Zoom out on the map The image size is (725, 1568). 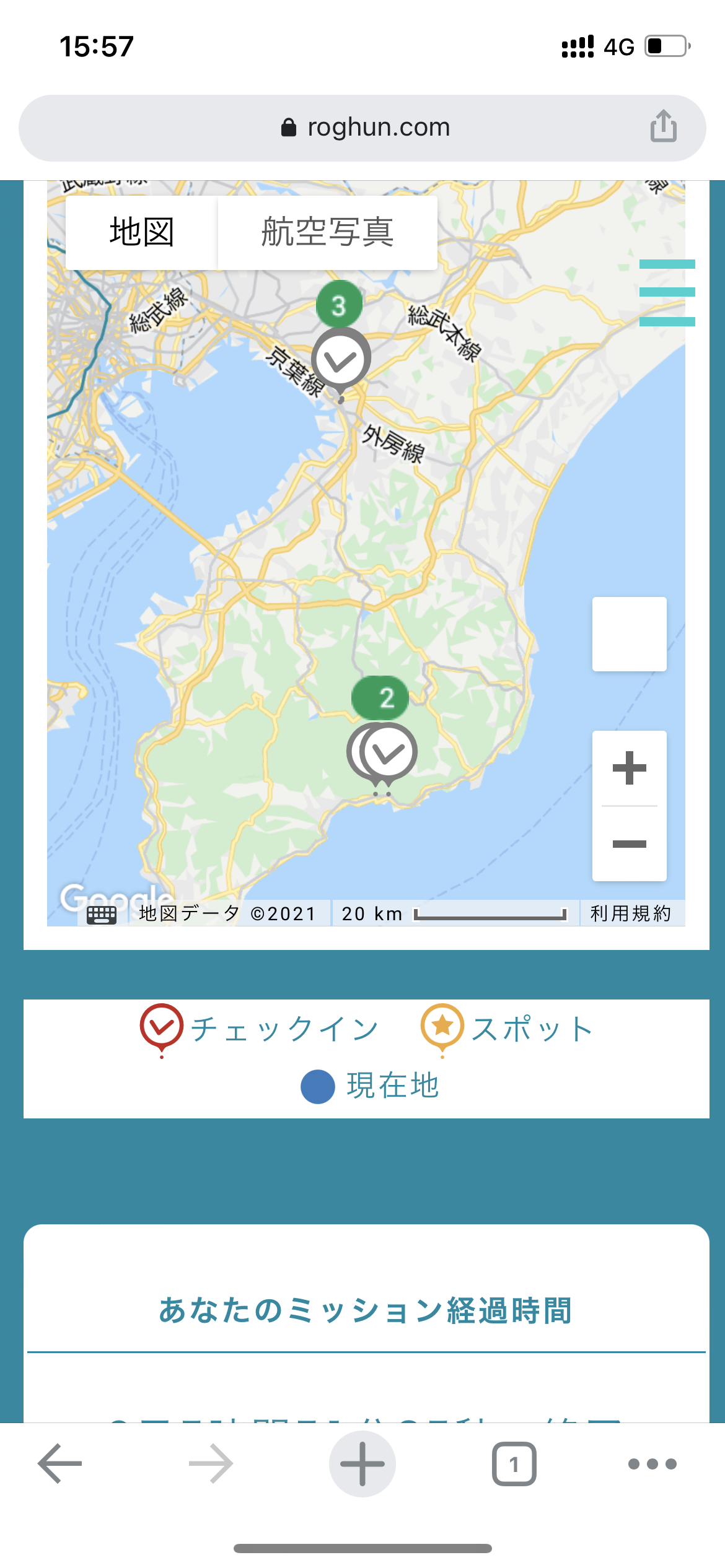629,844
